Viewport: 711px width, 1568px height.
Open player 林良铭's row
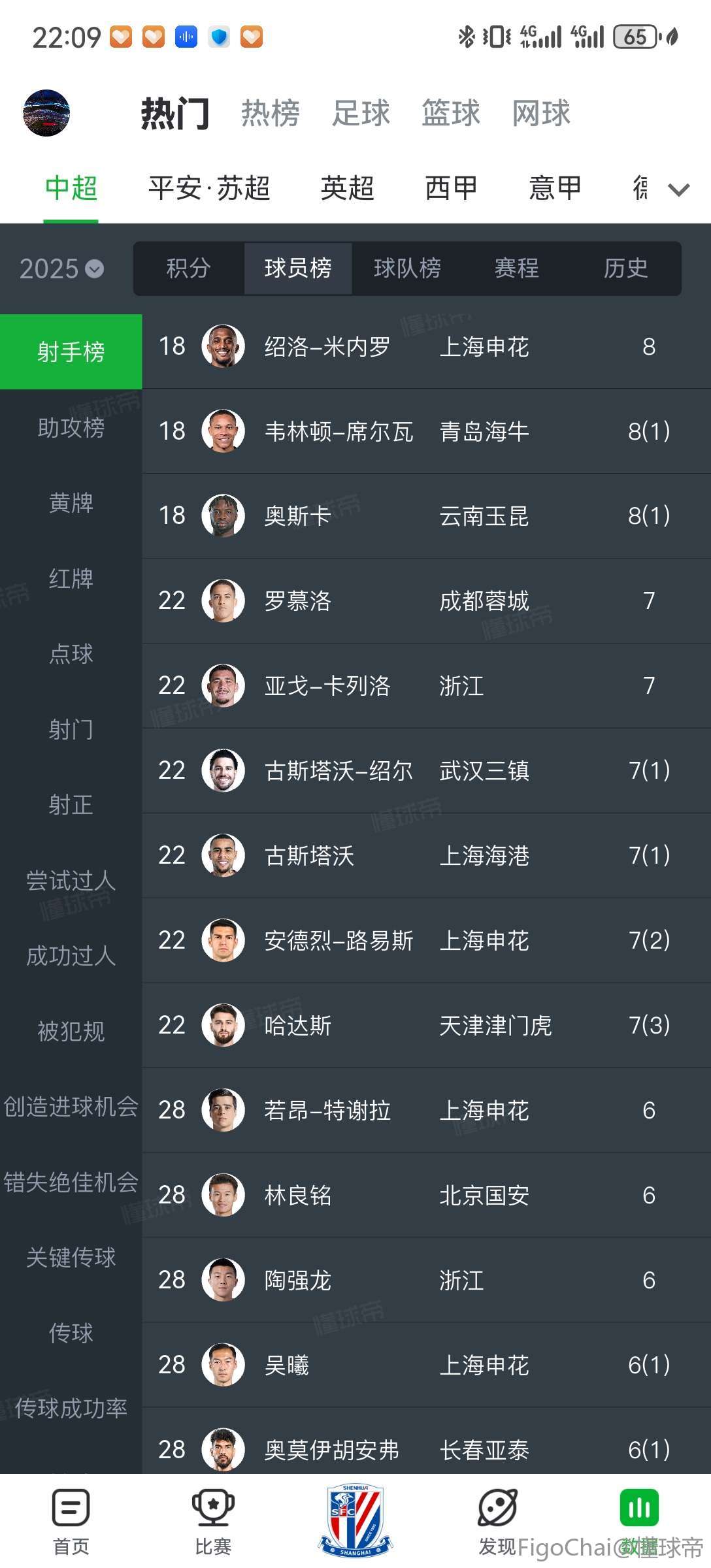(x=426, y=1195)
